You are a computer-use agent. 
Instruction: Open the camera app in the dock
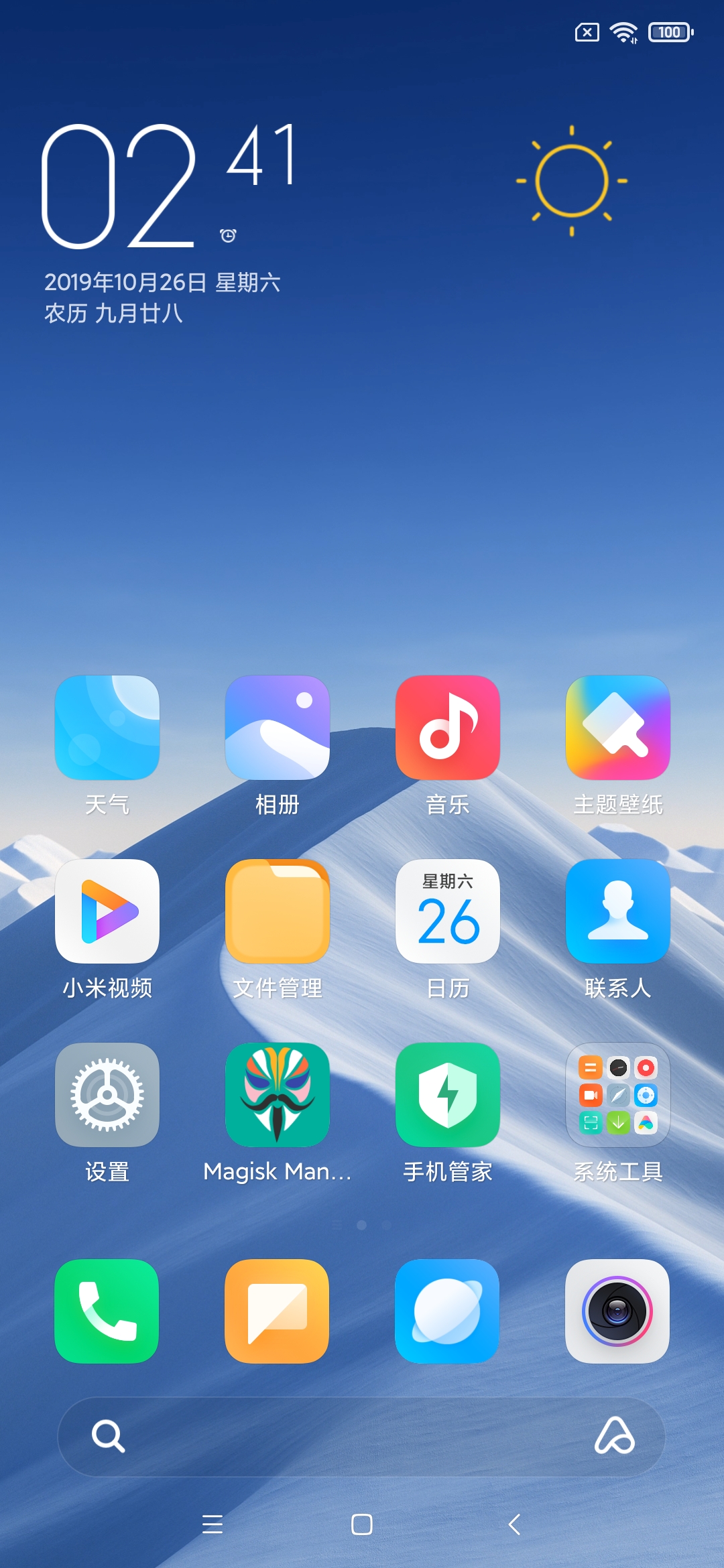(618, 1311)
